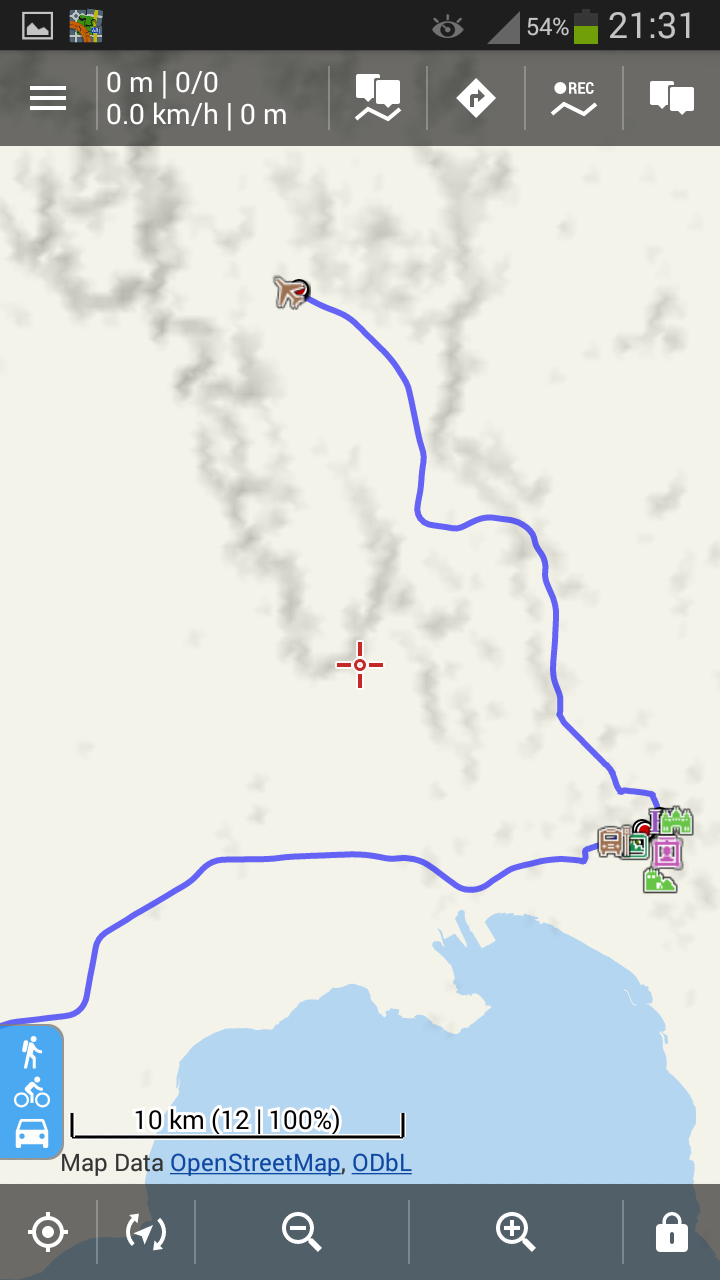Zoom in on the map
720x1280 pixels.
coord(515,1232)
